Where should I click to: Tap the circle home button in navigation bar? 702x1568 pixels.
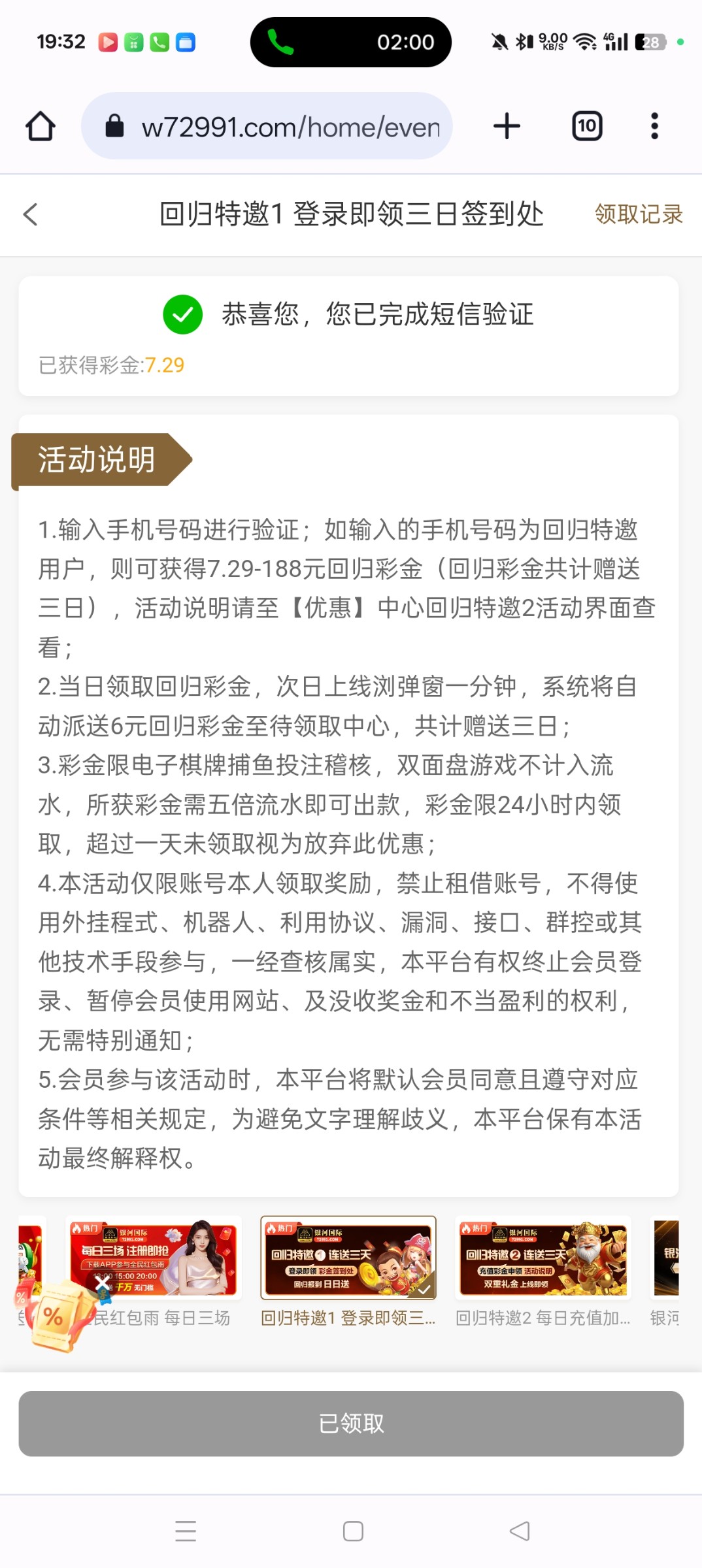pyautogui.click(x=351, y=1531)
